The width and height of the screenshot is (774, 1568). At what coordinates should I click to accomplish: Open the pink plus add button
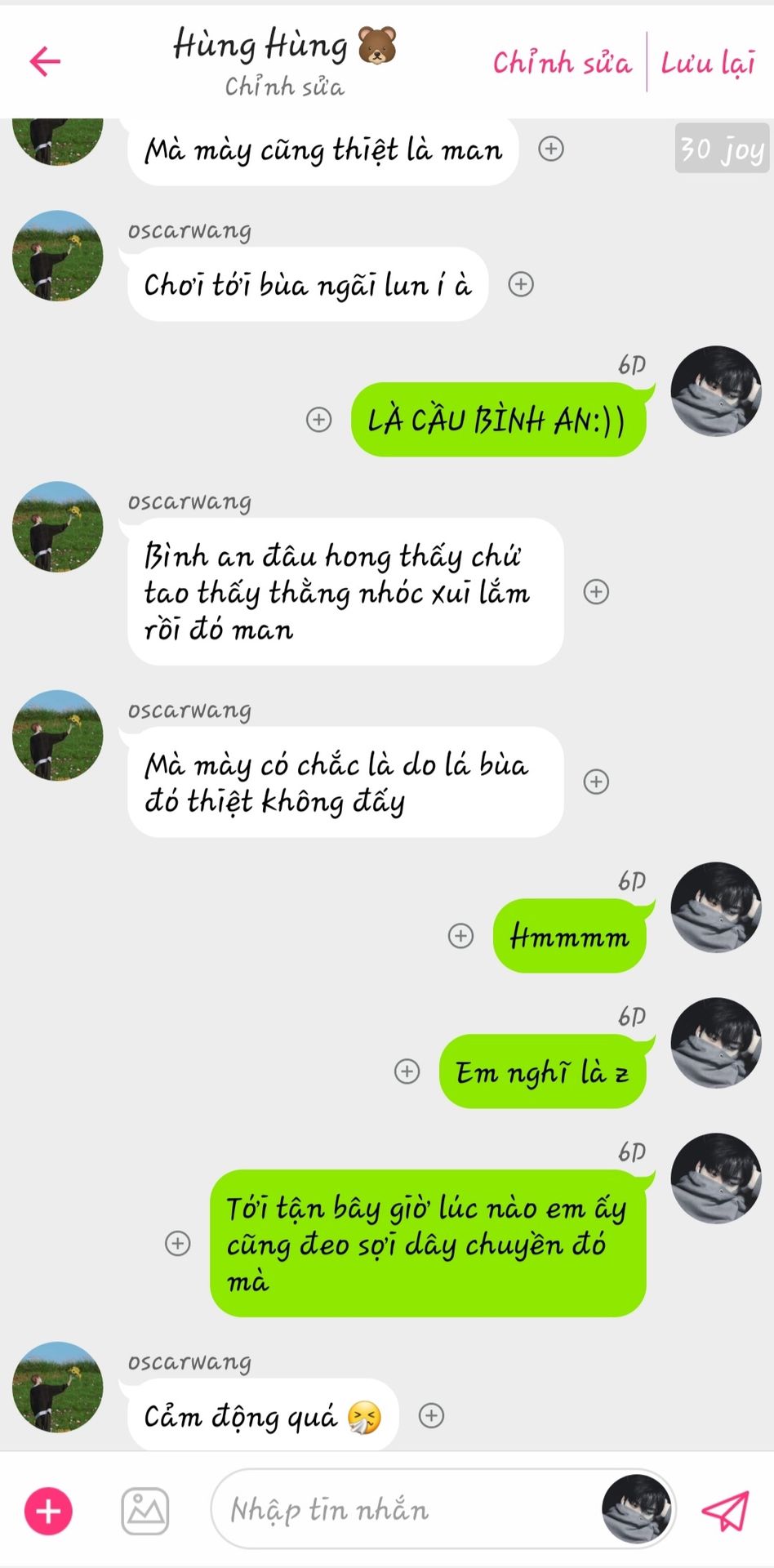[x=49, y=1511]
